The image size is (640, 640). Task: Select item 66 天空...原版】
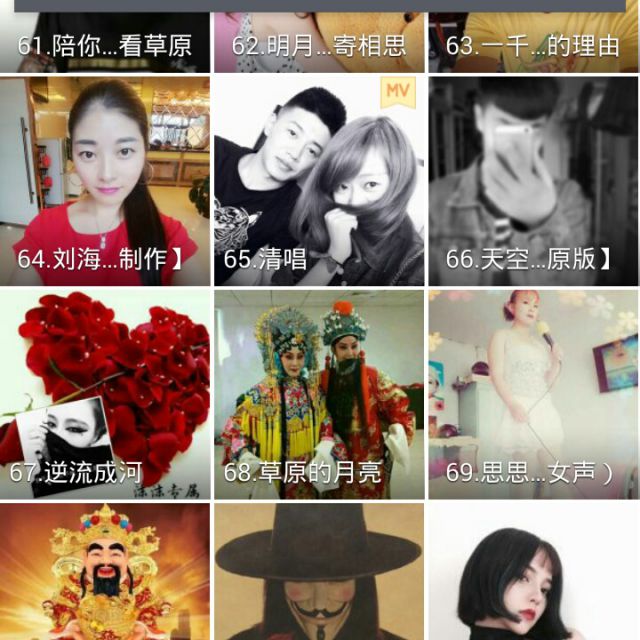tap(533, 180)
